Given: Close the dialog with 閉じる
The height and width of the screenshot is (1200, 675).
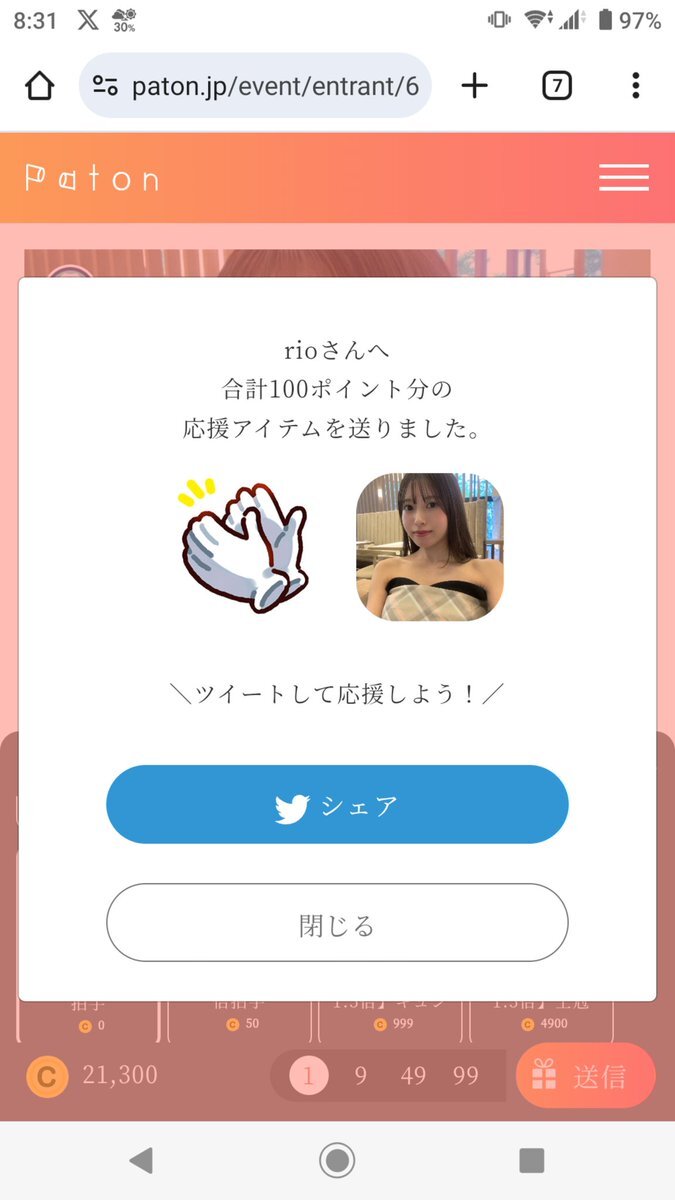Looking at the screenshot, I should pyautogui.click(x=337, y=923).
